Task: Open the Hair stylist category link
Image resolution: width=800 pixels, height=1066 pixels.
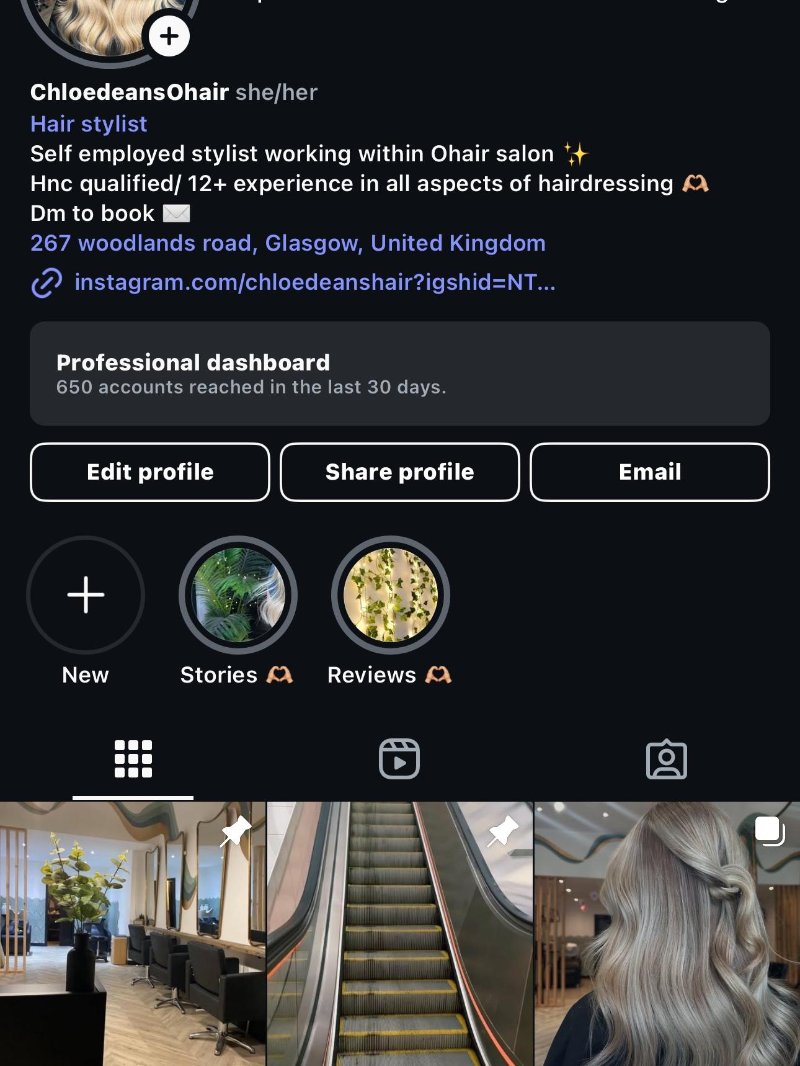Action: pos(89,124)
